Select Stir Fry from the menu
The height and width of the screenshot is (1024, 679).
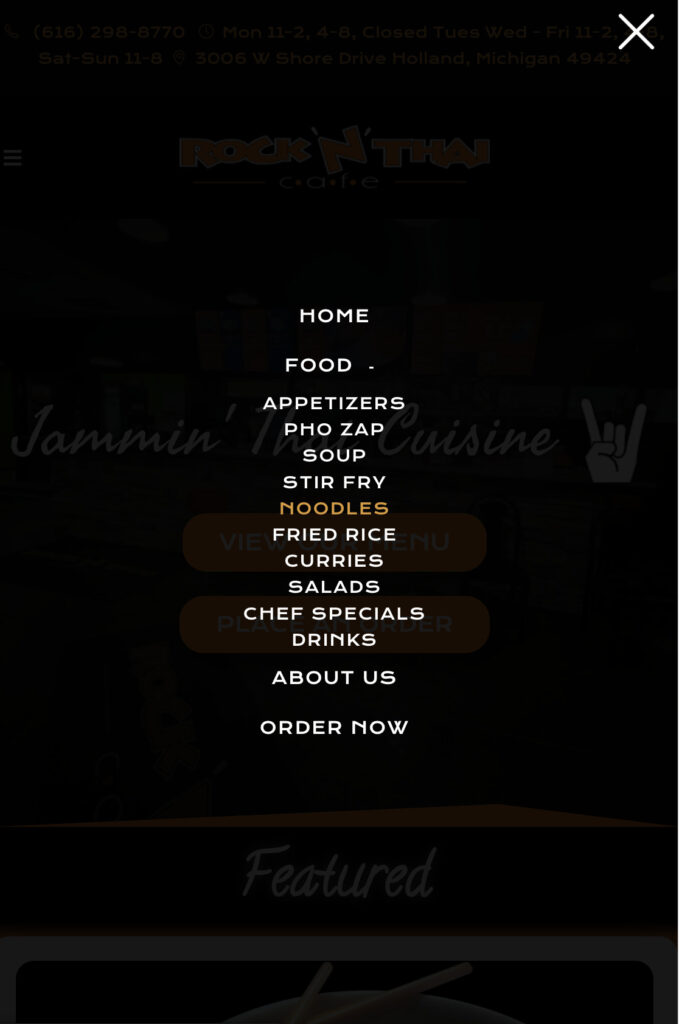pyautogui.click(x=334, y=483)
